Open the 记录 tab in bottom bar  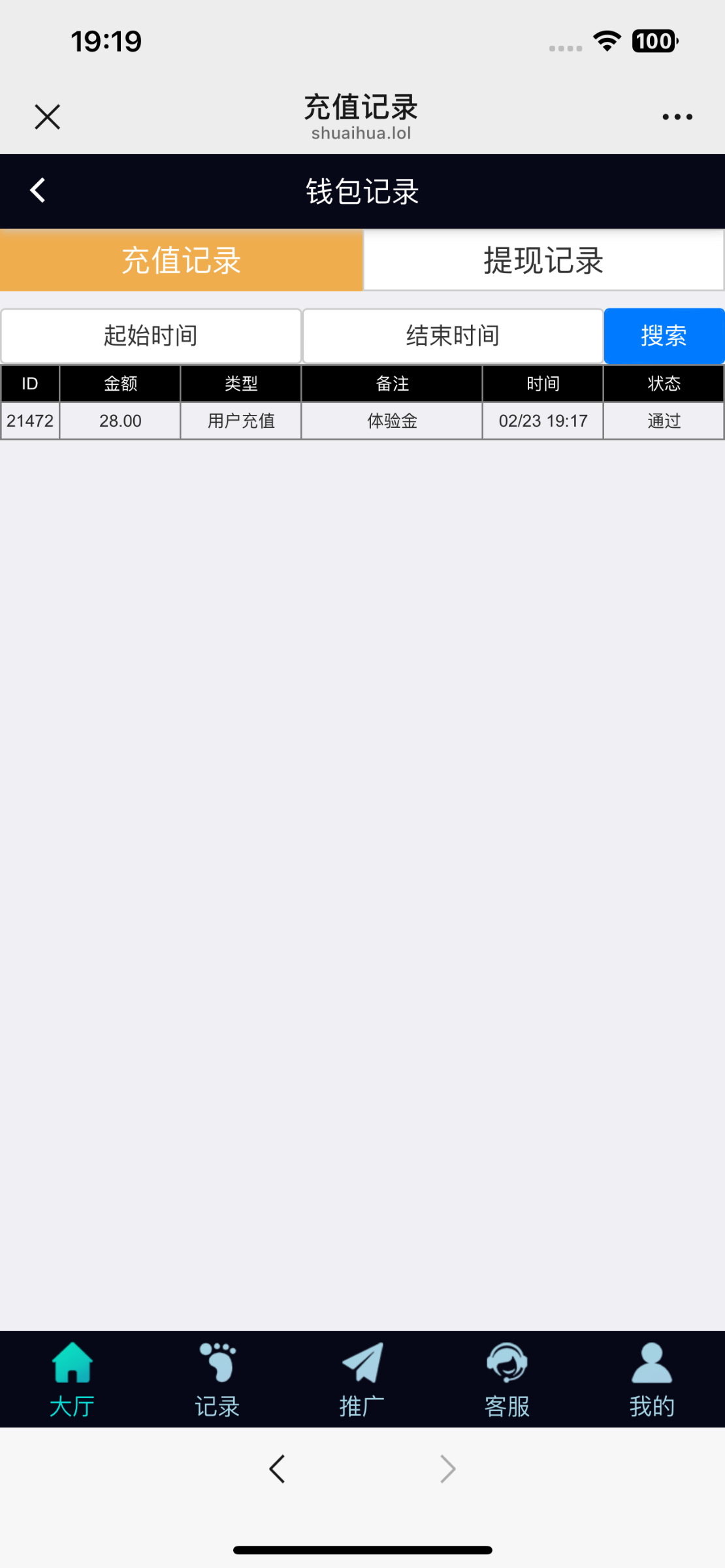click(217, 1379)
